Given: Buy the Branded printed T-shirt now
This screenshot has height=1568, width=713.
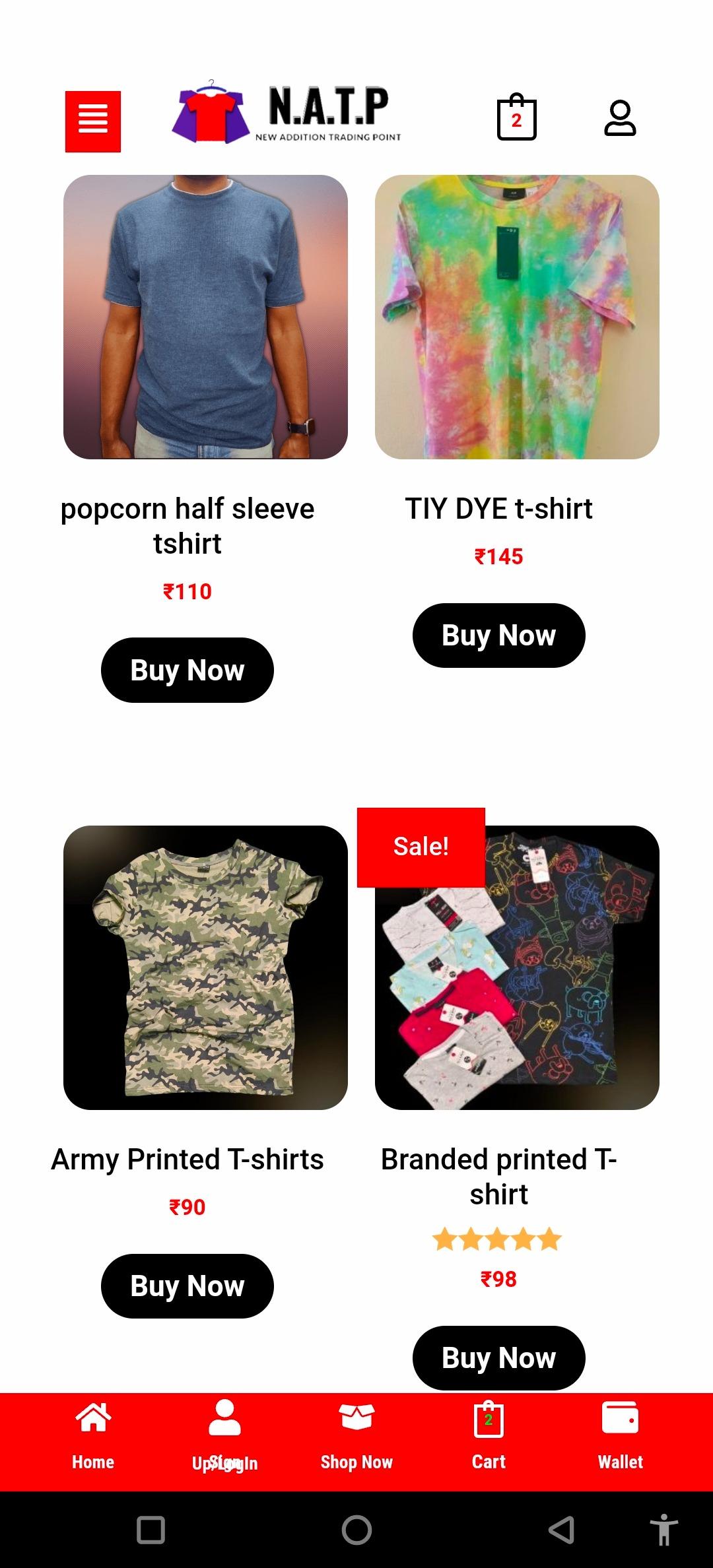Looking at the screenshot, I should coord(498,1357).
